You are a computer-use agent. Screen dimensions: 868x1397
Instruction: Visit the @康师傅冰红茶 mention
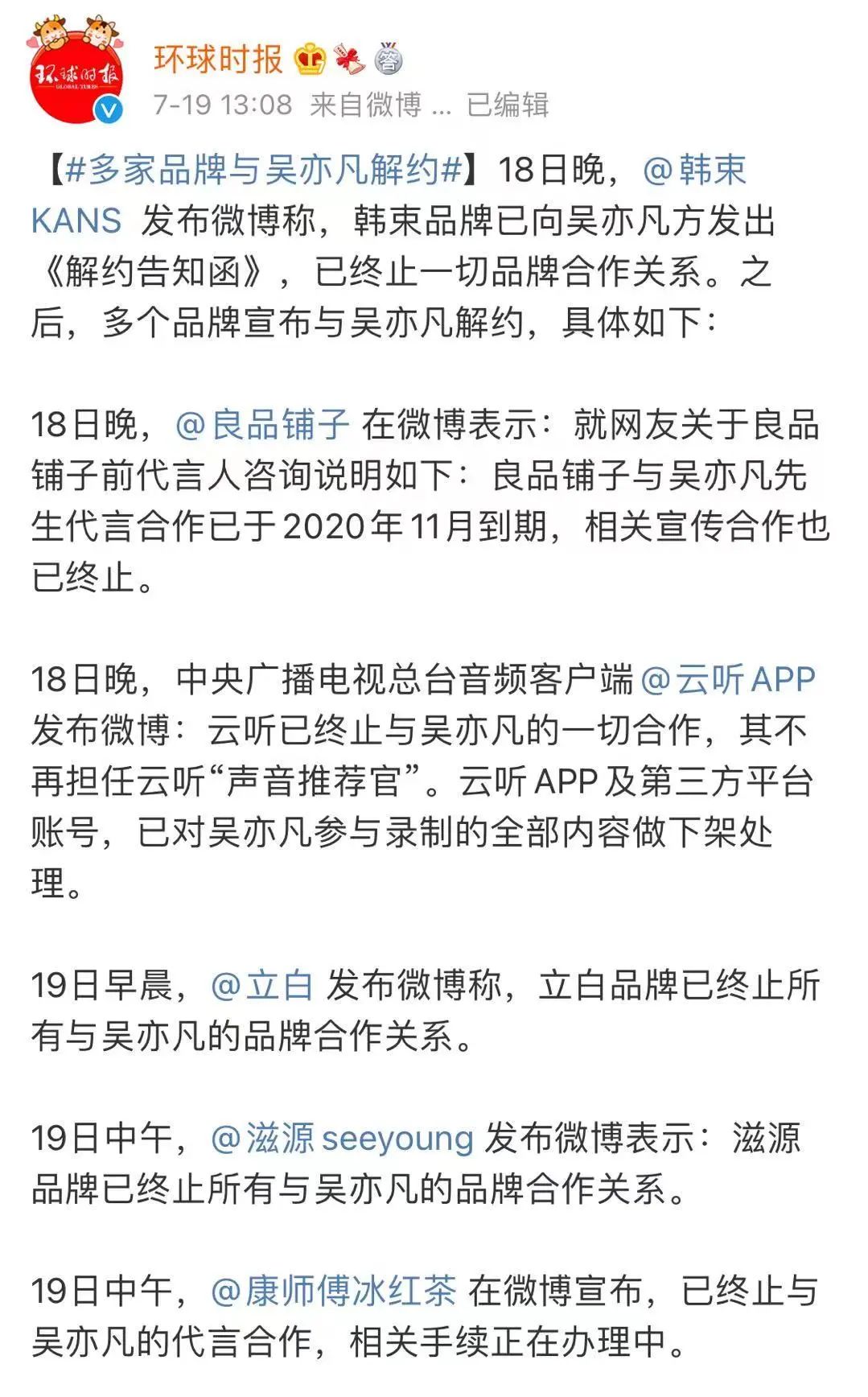pyautogui.click(x=333, y=1292)
